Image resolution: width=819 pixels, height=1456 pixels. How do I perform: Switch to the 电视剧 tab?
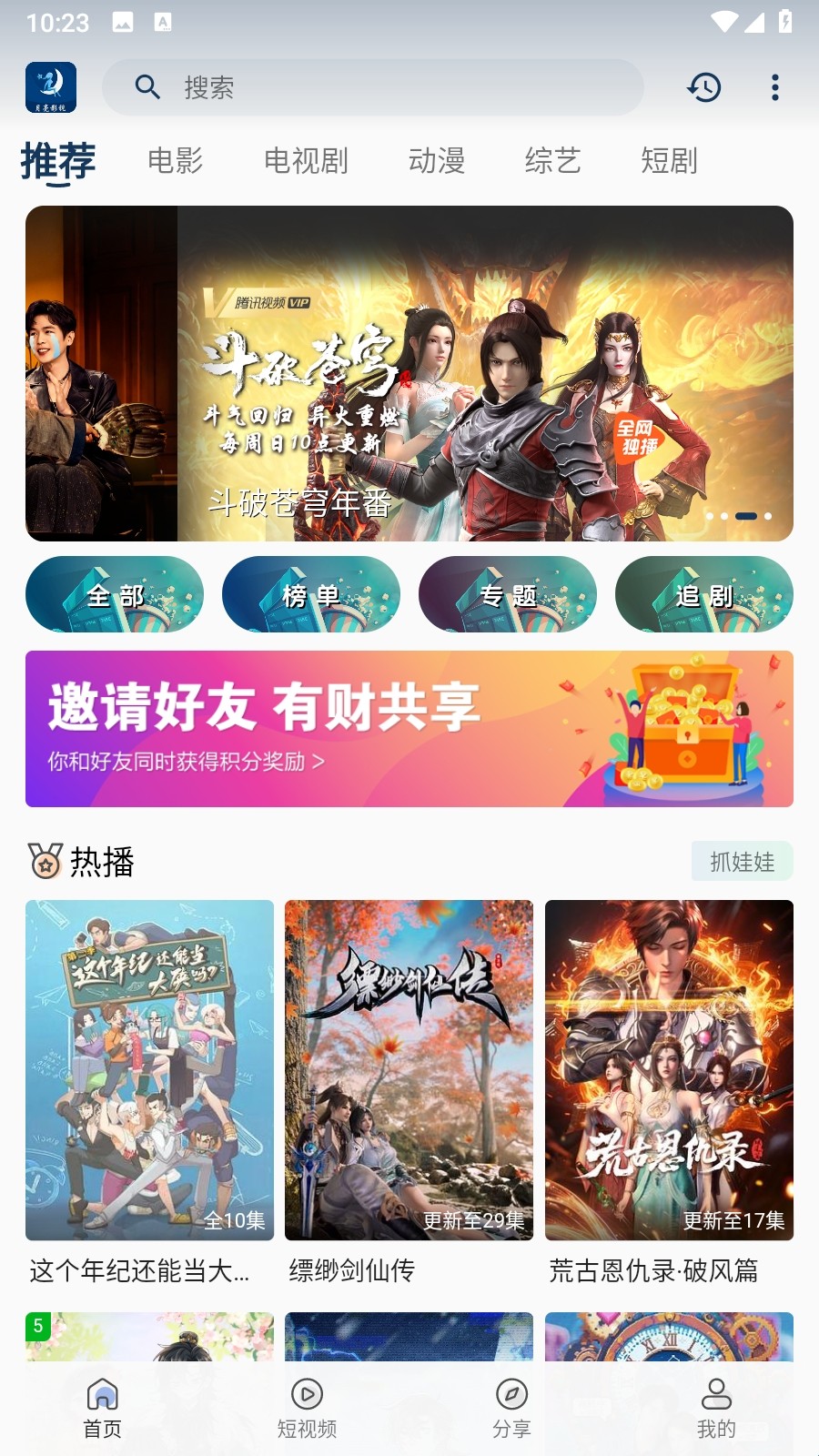coord(306,161)
